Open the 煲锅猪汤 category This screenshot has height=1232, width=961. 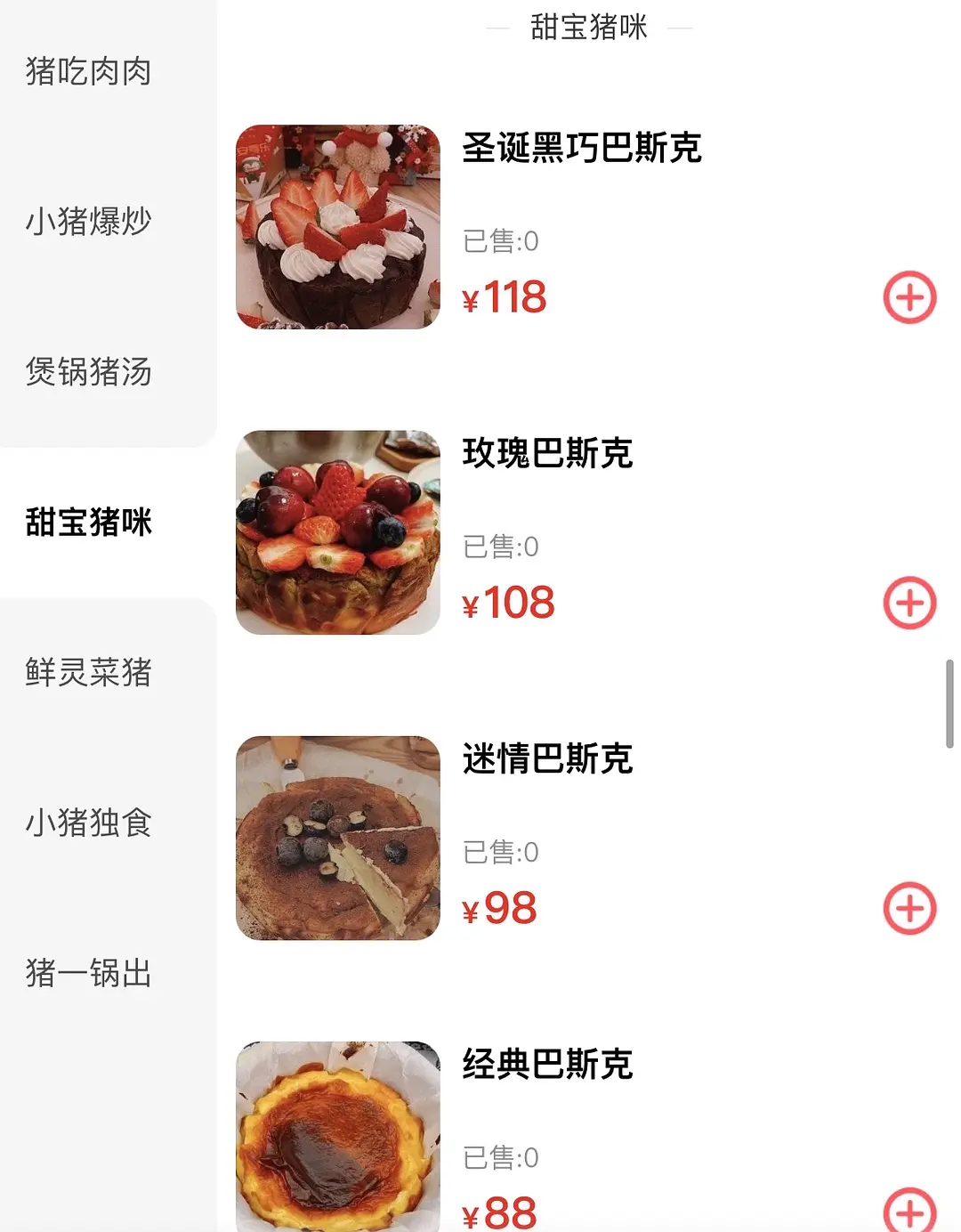click(x=89, y=371)
